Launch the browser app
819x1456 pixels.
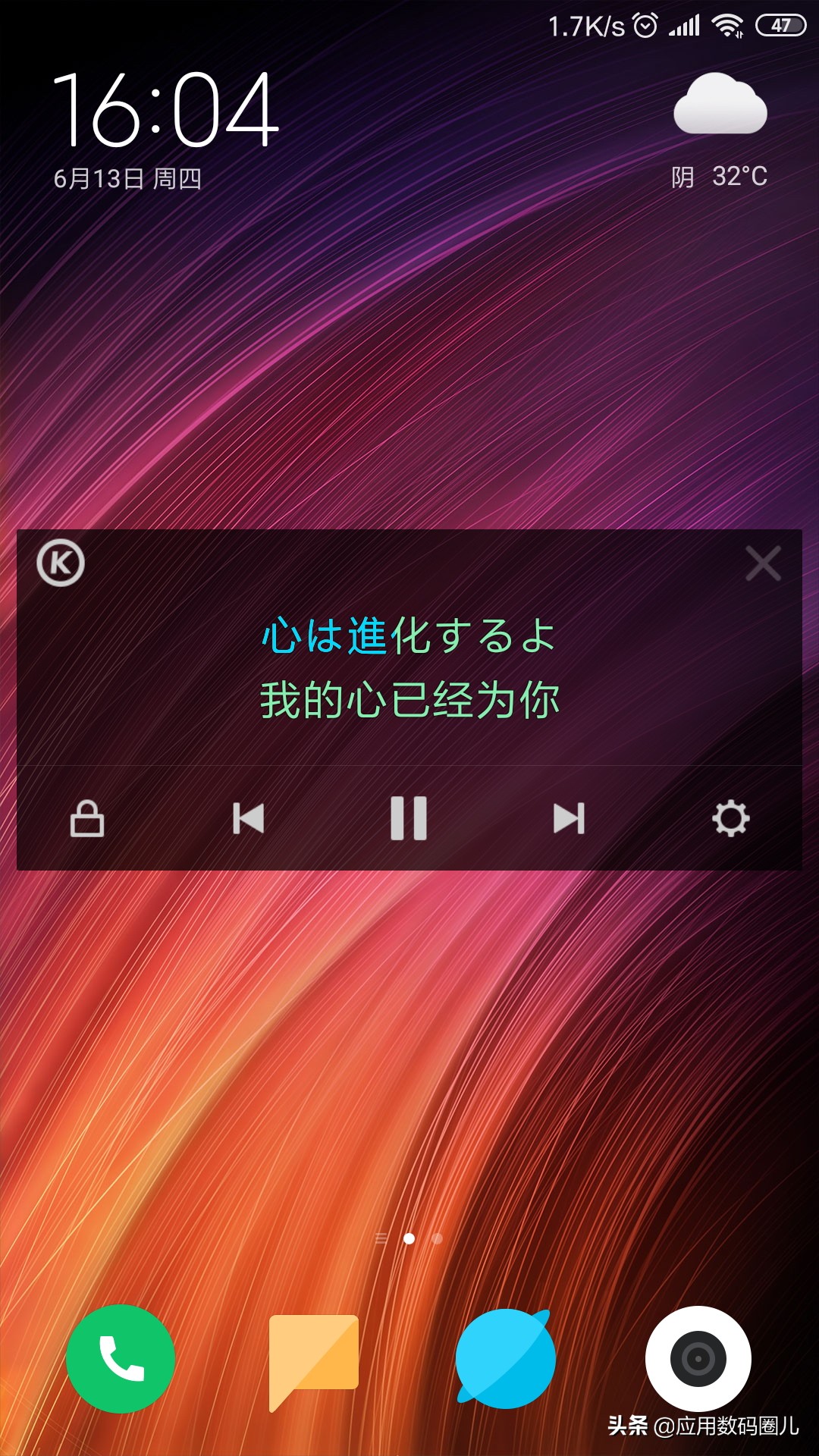coord(506,1358)
